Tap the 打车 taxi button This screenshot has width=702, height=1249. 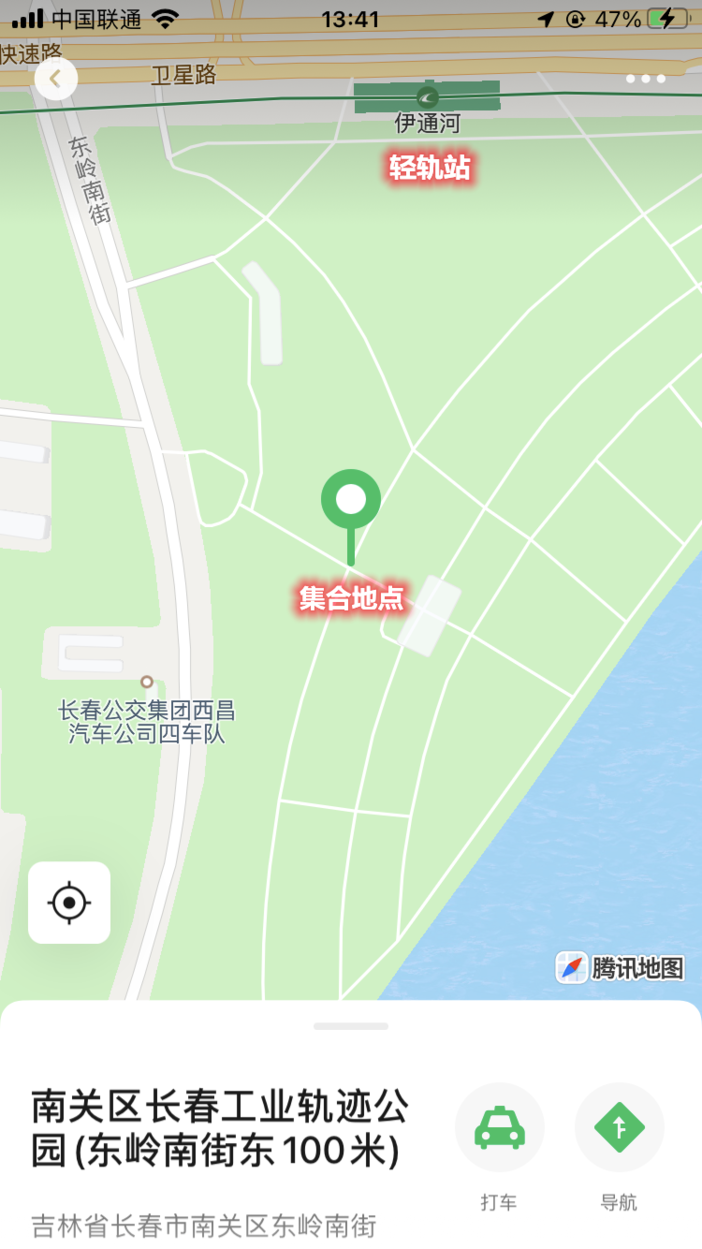click(x=499, y=1128)
